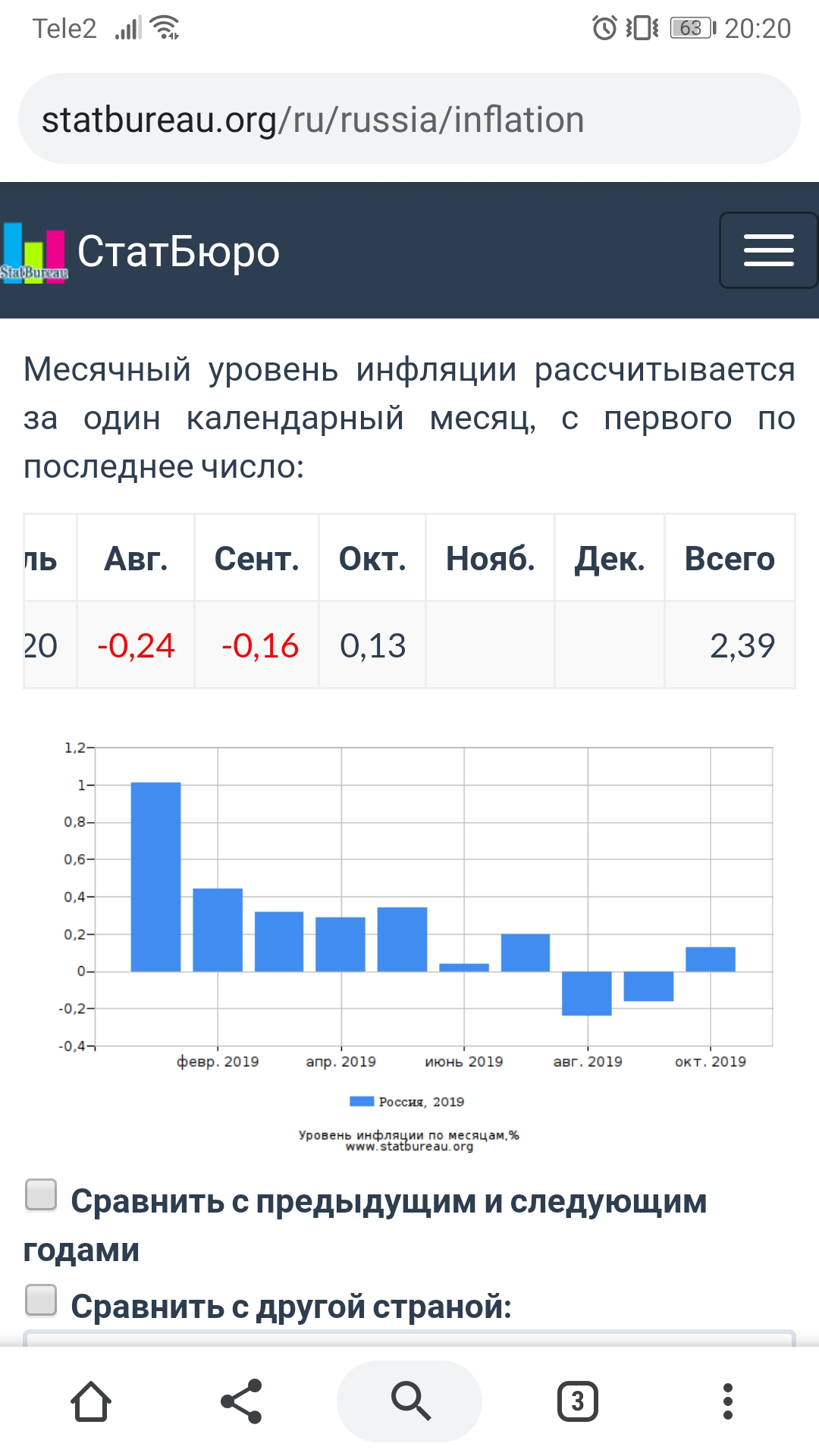Open the tab switcher showing 3 tabs
The image size is (819, 1456).
[578, 1401]
